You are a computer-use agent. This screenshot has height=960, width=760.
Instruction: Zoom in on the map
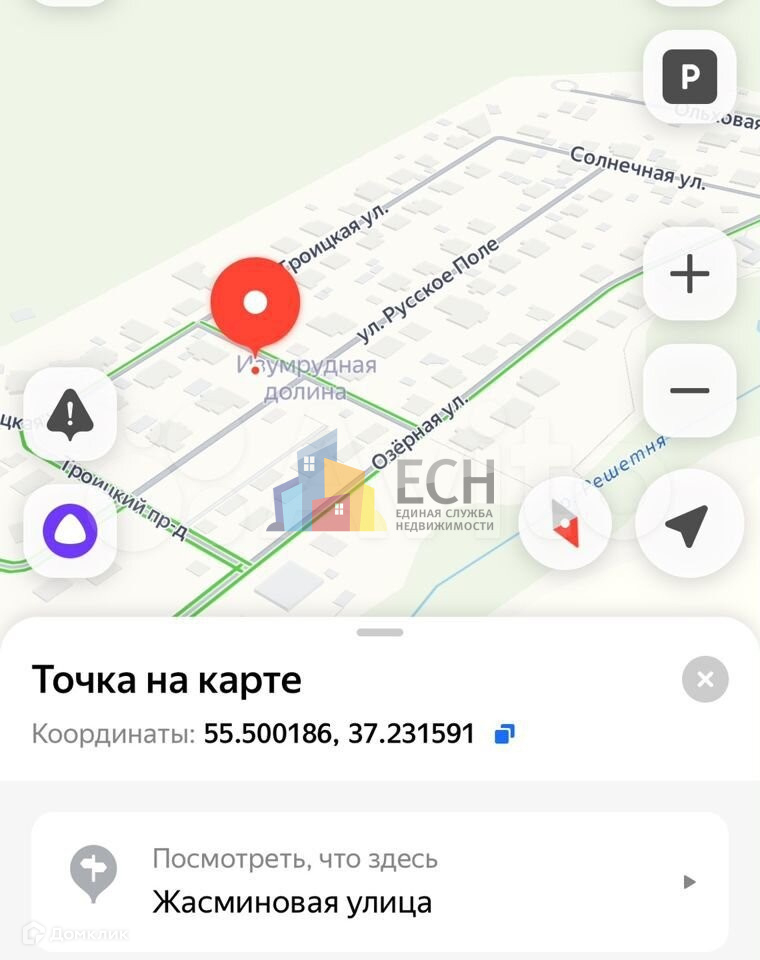tap(689, 274)
